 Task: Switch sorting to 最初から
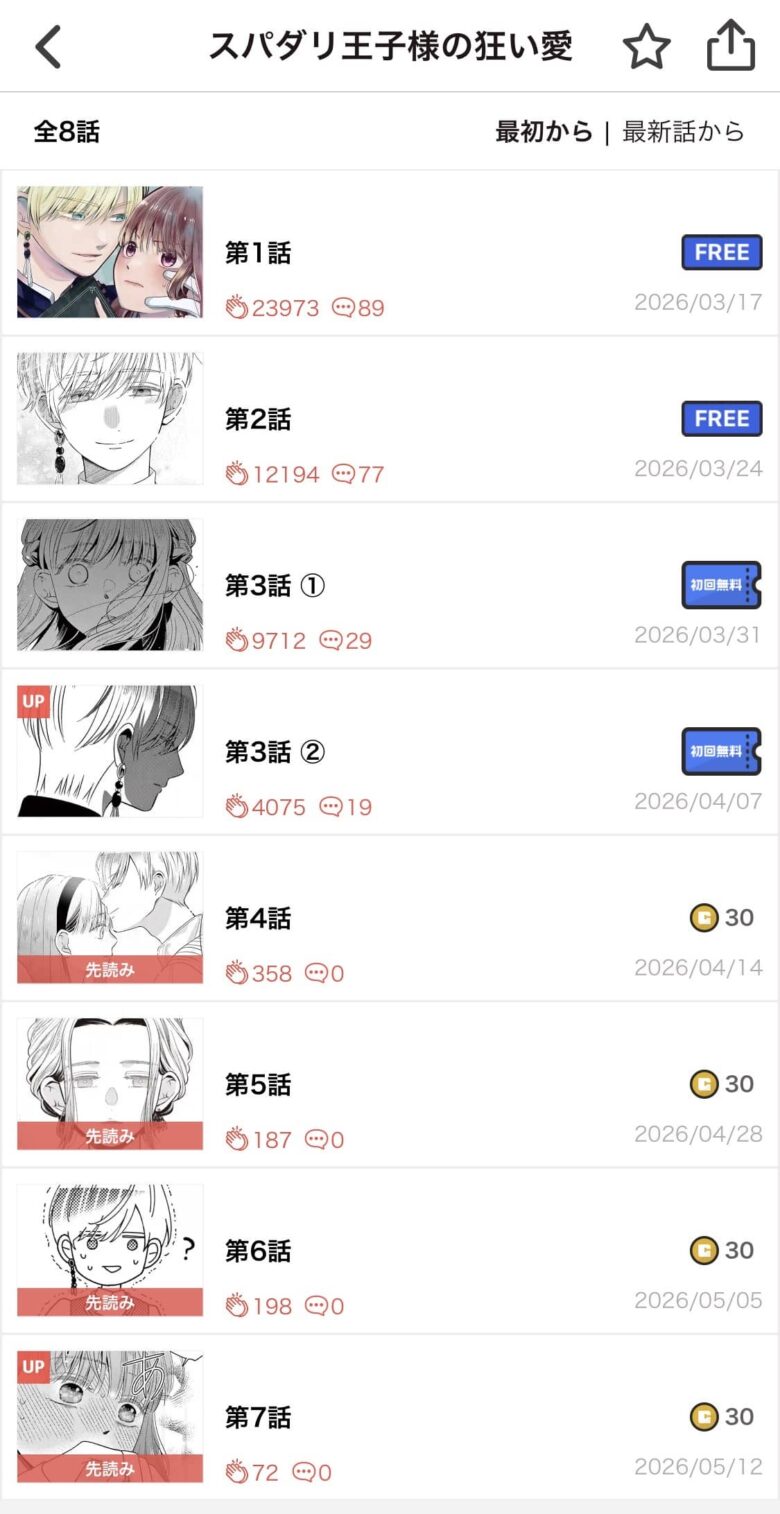[543, 131]
